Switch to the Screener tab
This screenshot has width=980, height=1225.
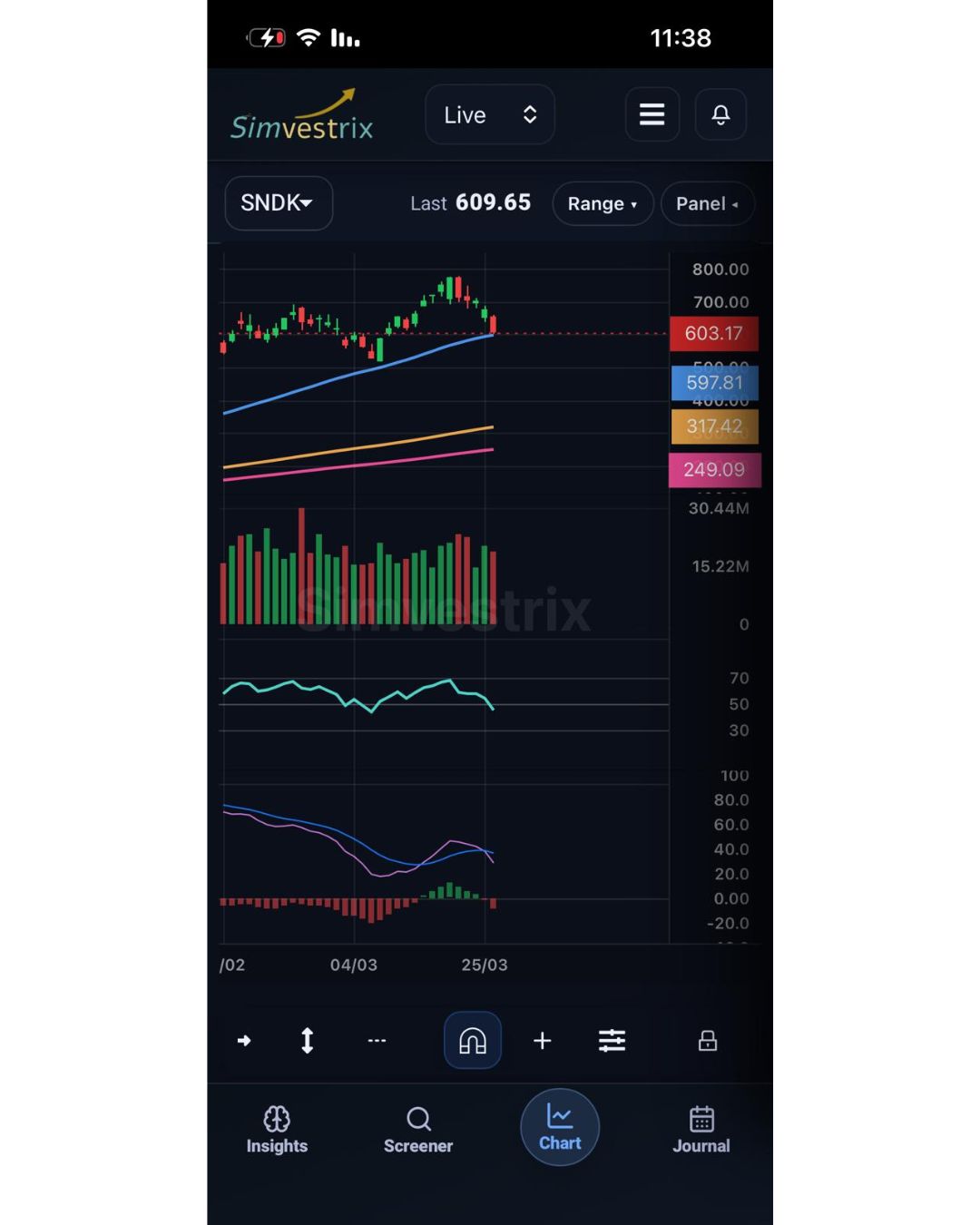click(x=417, y=1130)
